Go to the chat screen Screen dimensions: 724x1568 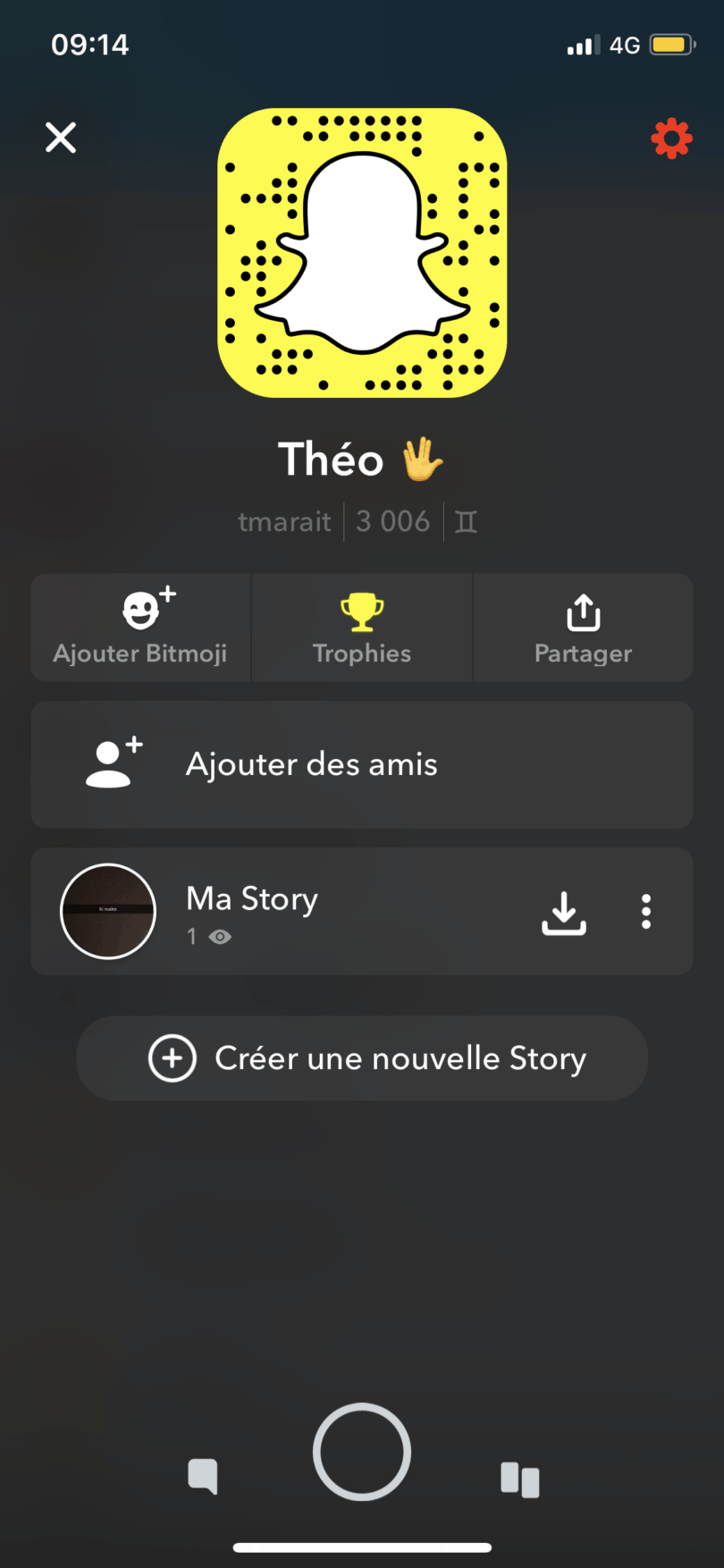pyautogui.click(x=203, y=1476)
